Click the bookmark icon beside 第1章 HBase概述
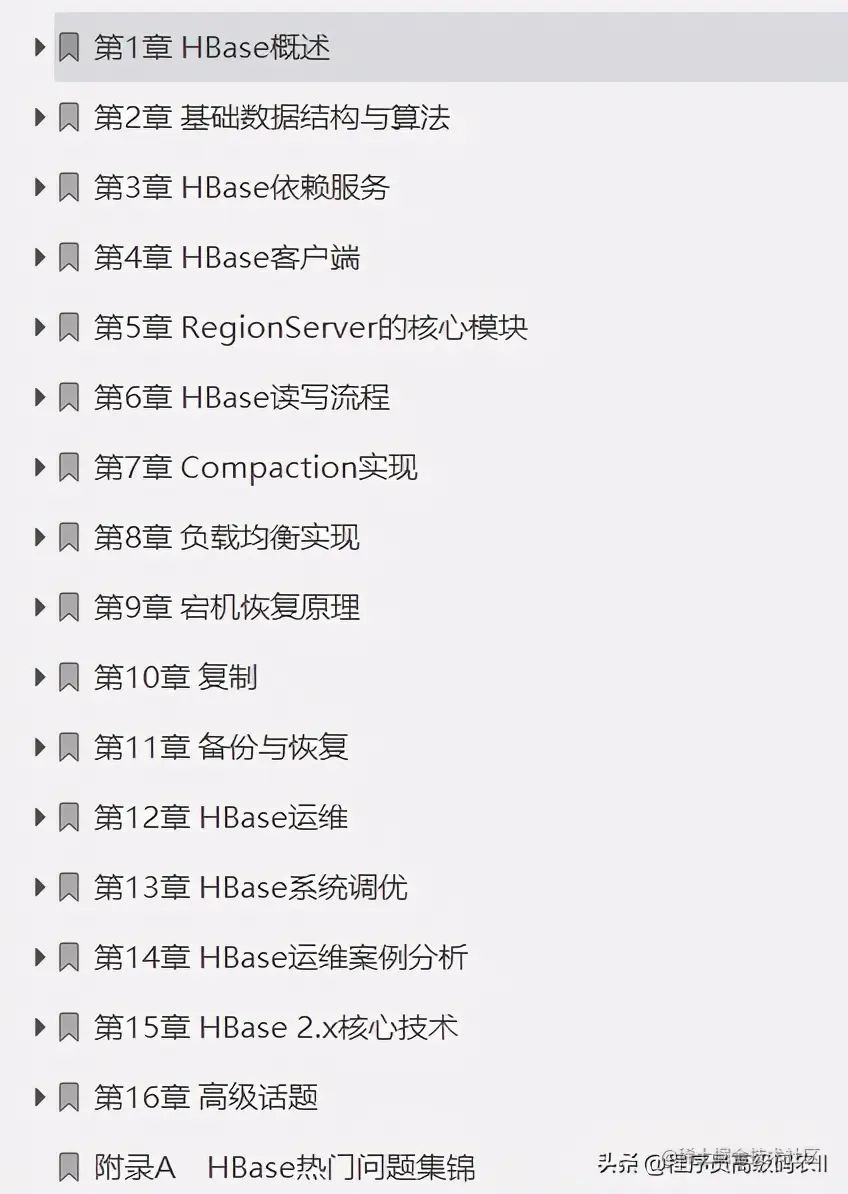The image size is (848, 1194). point(67,46)
